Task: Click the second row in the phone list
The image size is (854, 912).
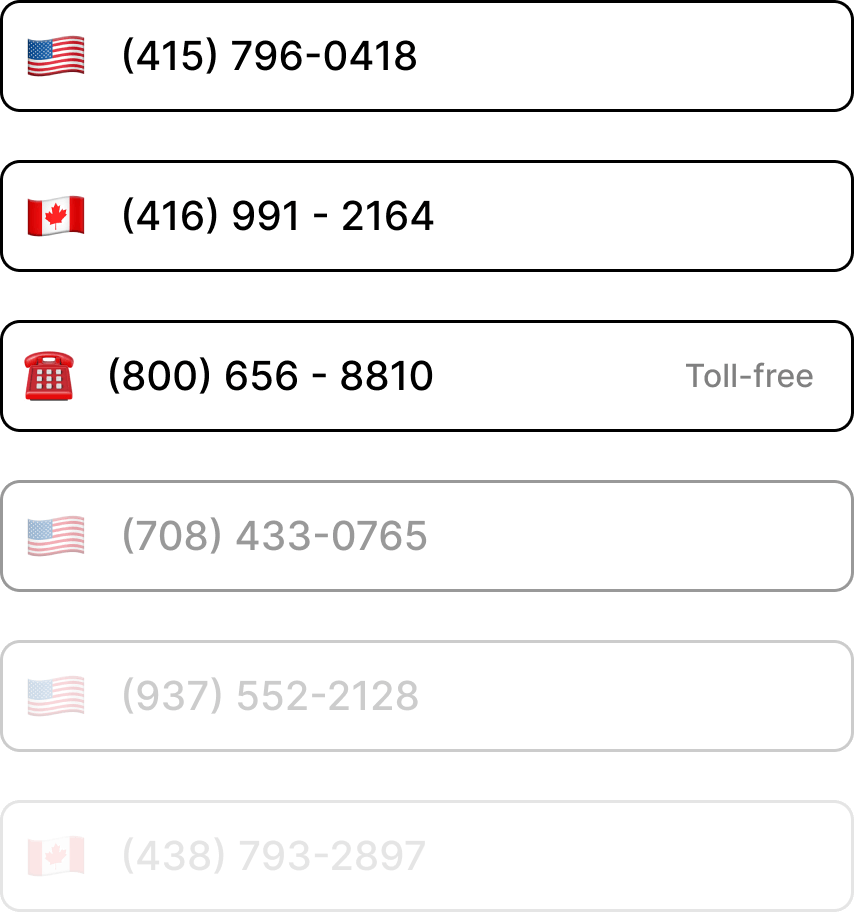Action: point(427,215)
